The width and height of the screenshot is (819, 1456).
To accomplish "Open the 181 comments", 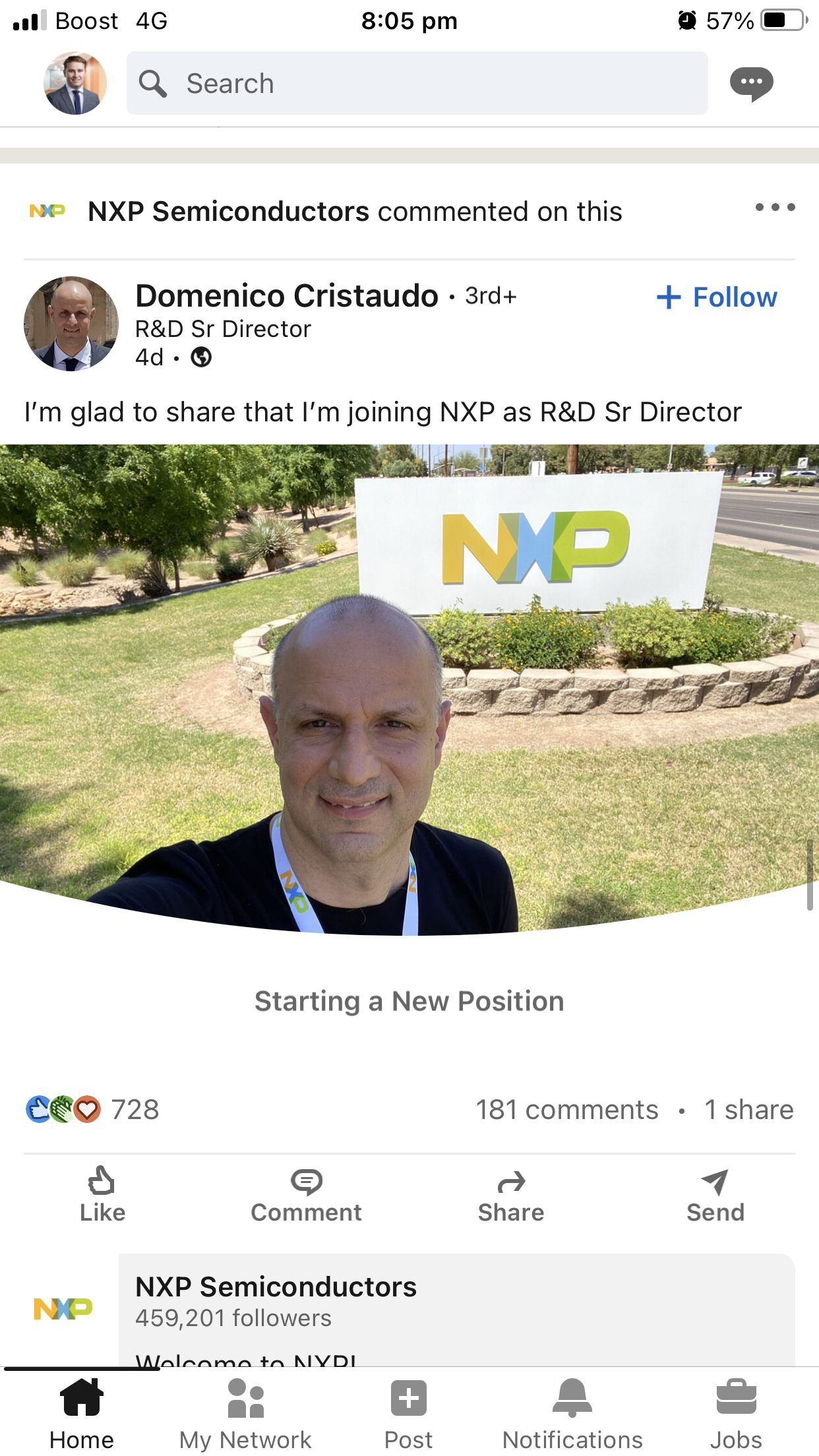I will pos(567,1109).
